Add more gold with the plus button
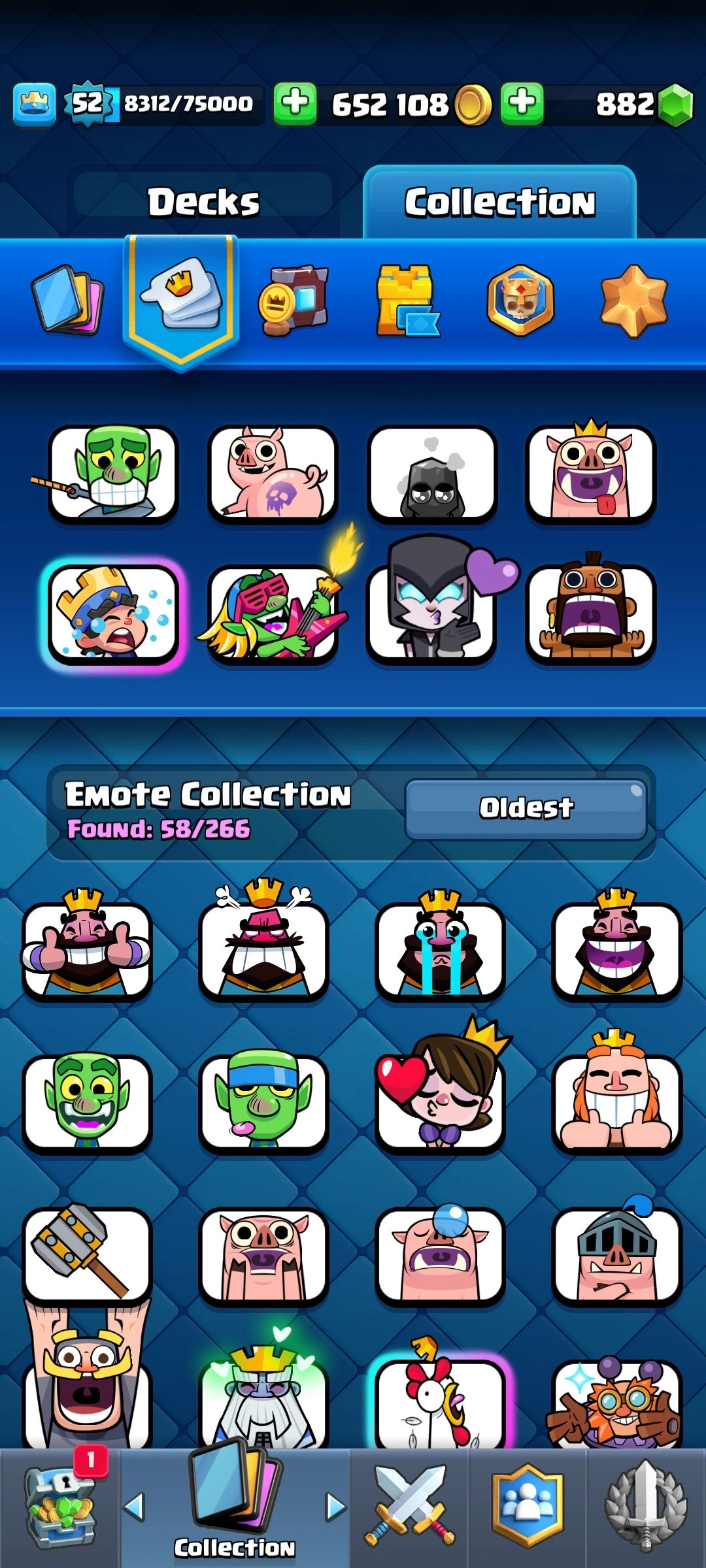706x1568 pixels. click(x=295, y=103)
